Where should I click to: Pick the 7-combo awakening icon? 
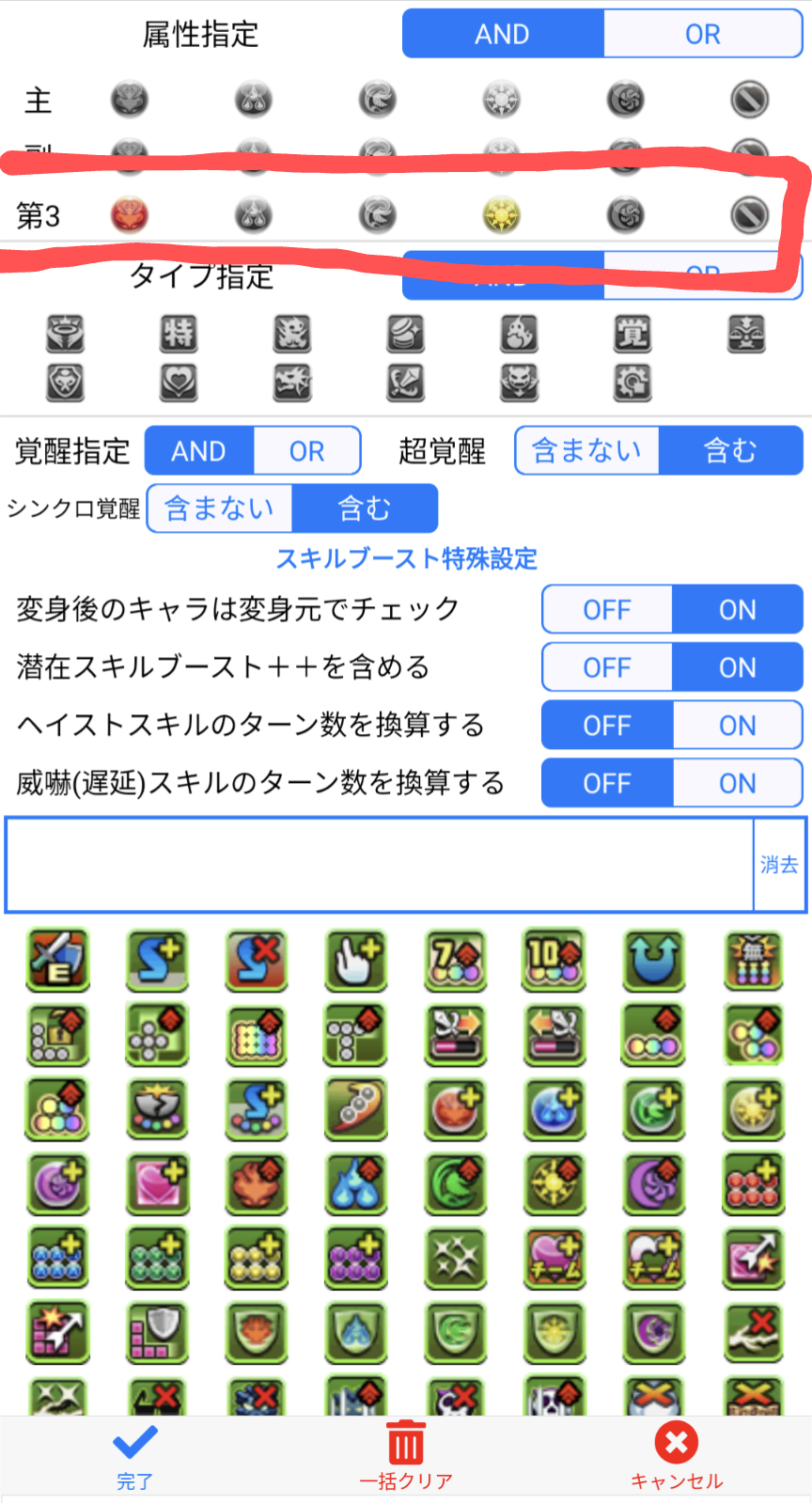[456, 960]
